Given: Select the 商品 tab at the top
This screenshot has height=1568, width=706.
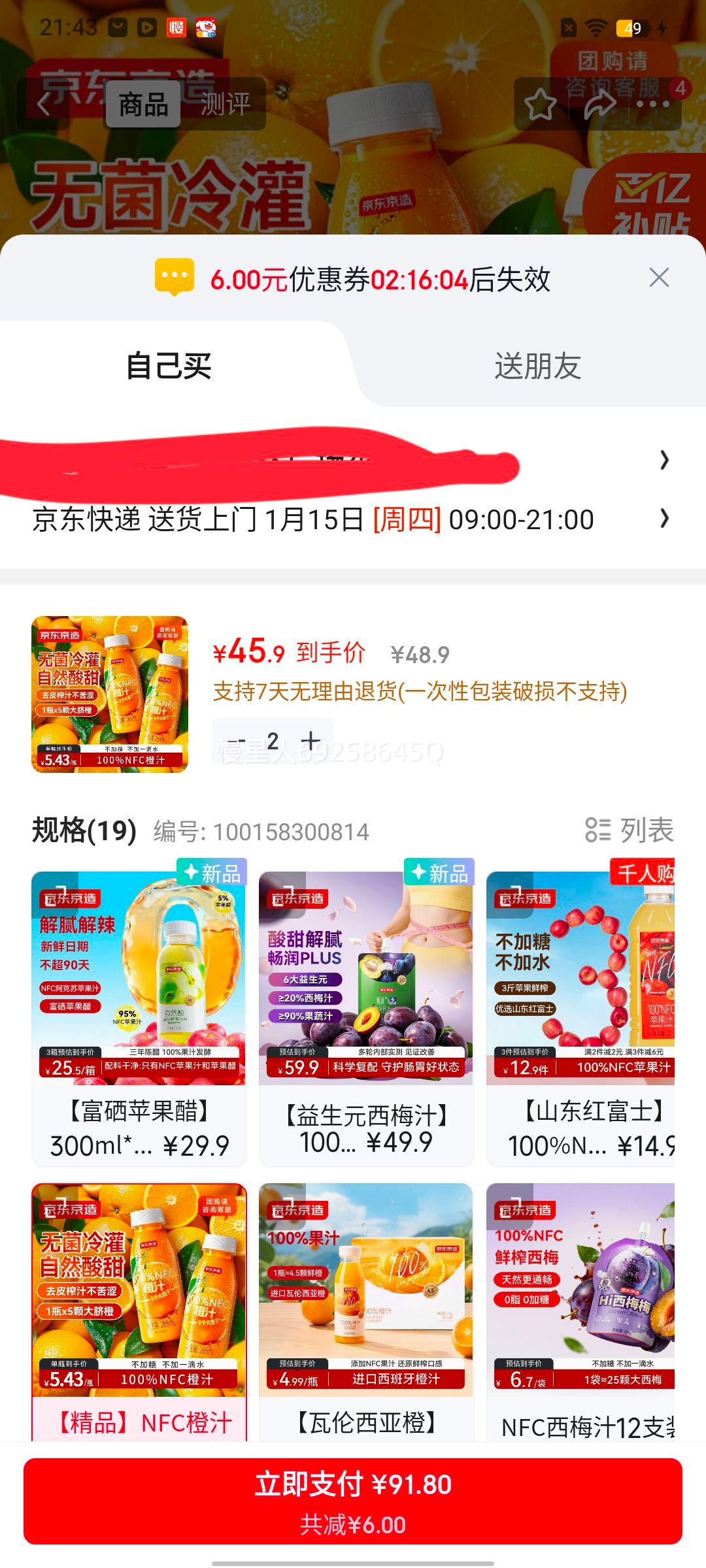Looking at the screenshot, I should [144, 105].
